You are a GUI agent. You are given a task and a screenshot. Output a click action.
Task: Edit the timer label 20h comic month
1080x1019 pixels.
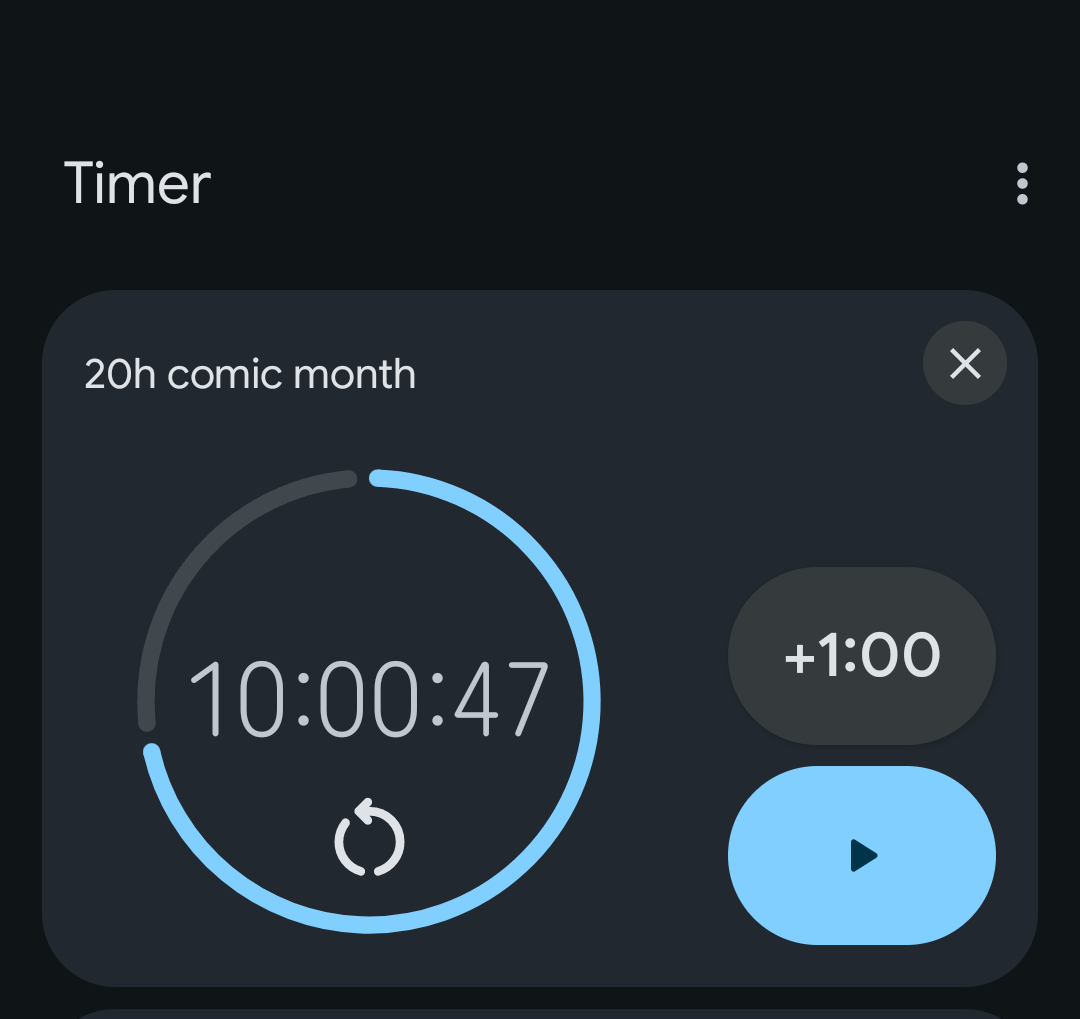point(250,375)
